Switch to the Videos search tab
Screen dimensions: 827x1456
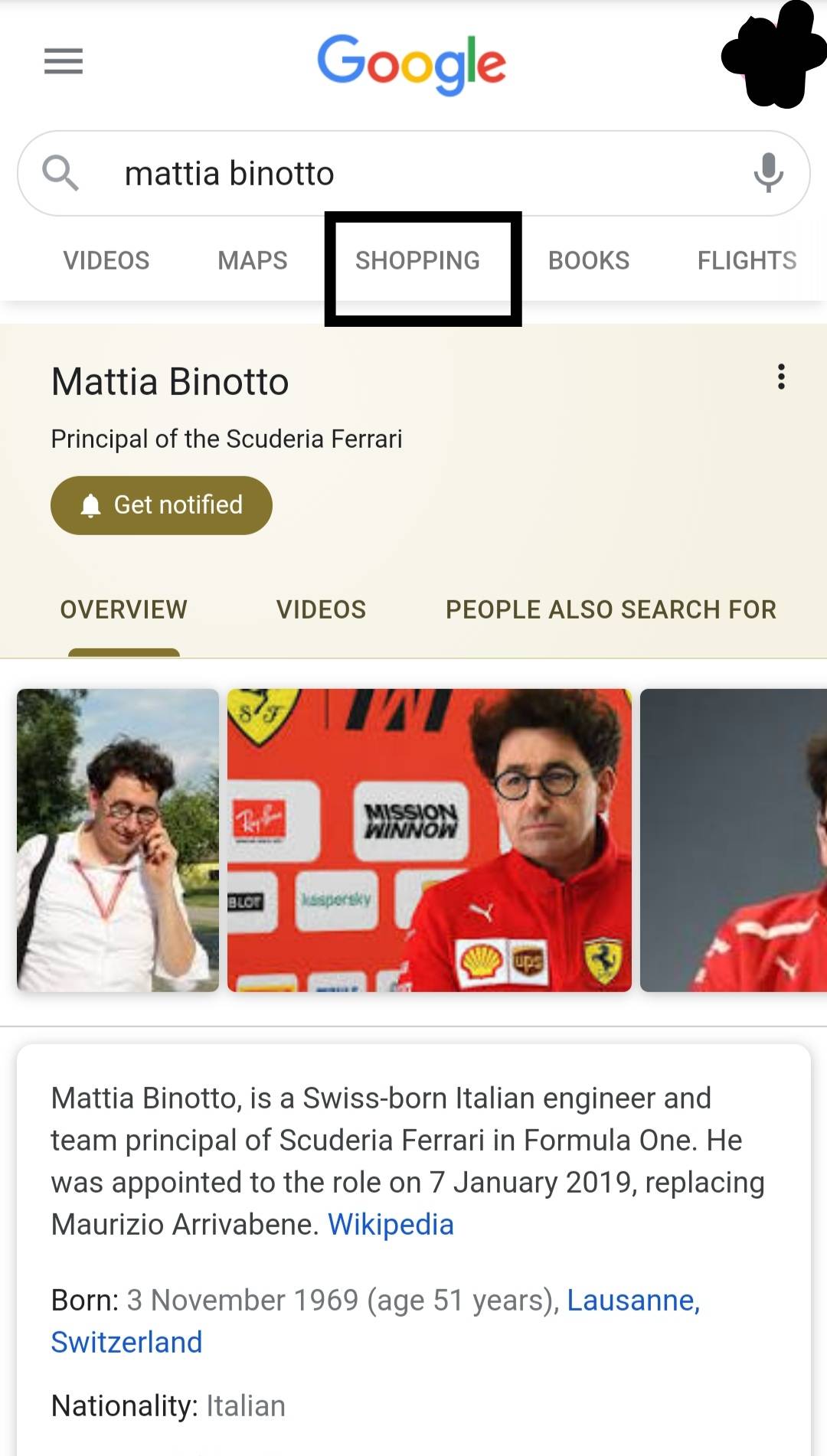(106, 260)
